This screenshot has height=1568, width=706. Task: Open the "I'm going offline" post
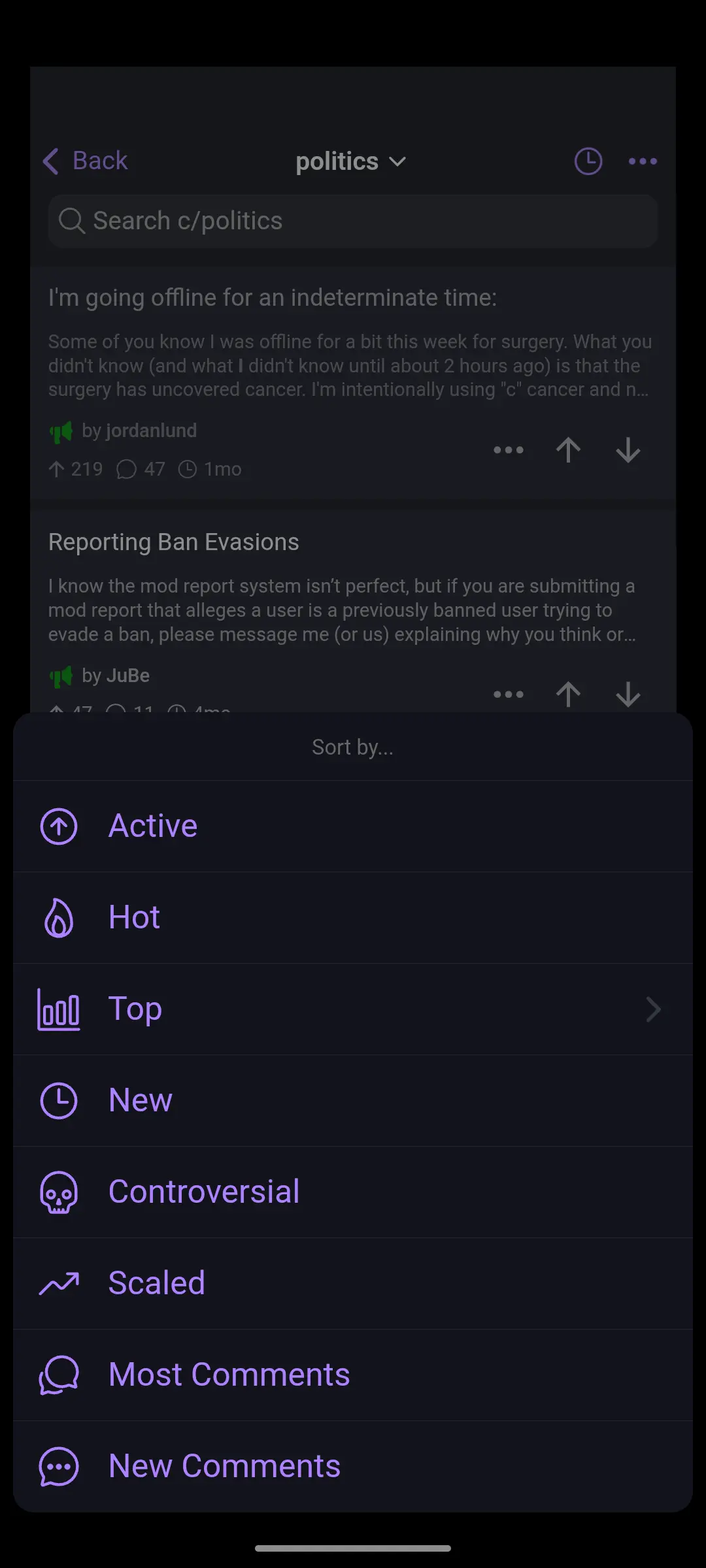coord(273,298)
